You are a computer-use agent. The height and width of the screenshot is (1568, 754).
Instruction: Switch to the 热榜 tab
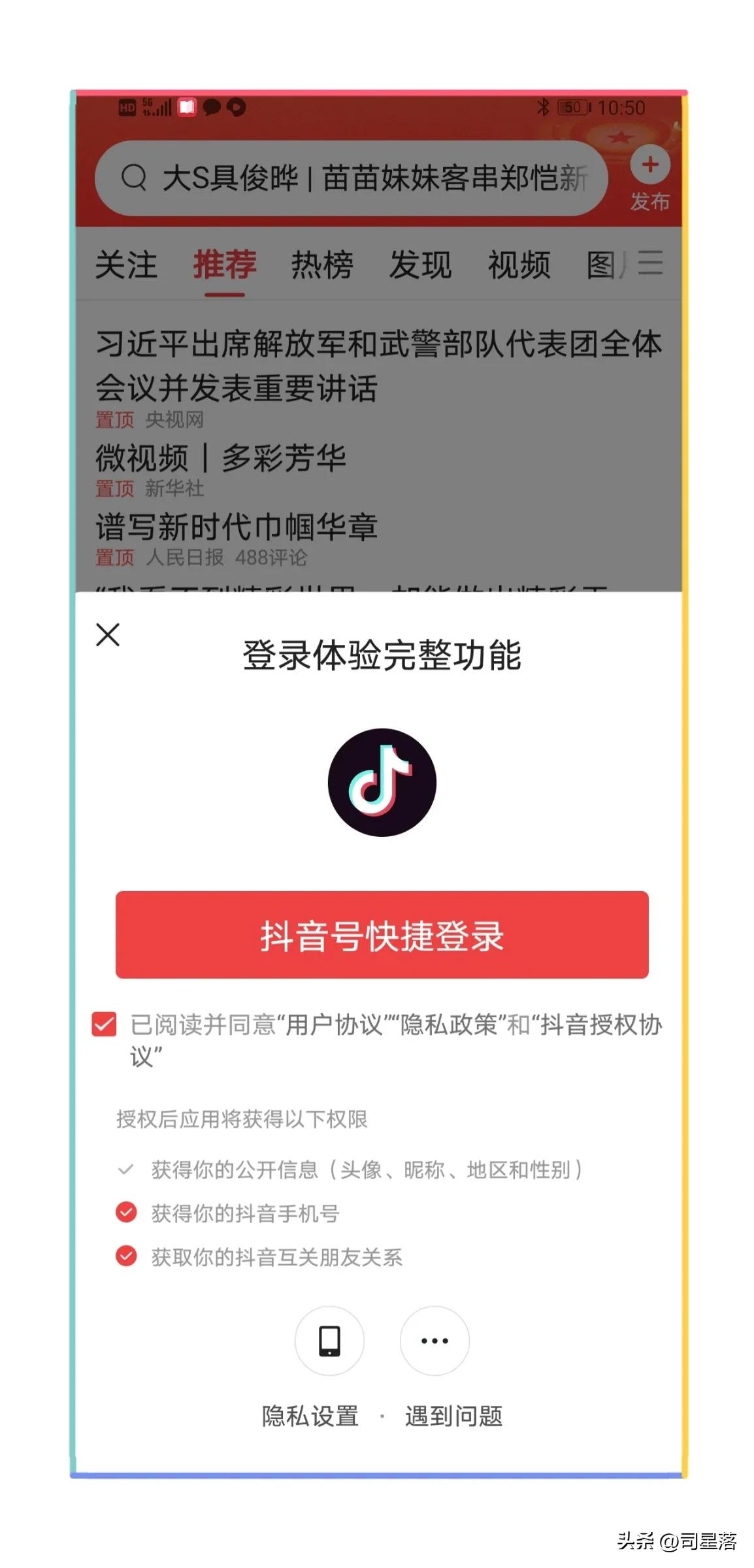(x=323, y=264)
